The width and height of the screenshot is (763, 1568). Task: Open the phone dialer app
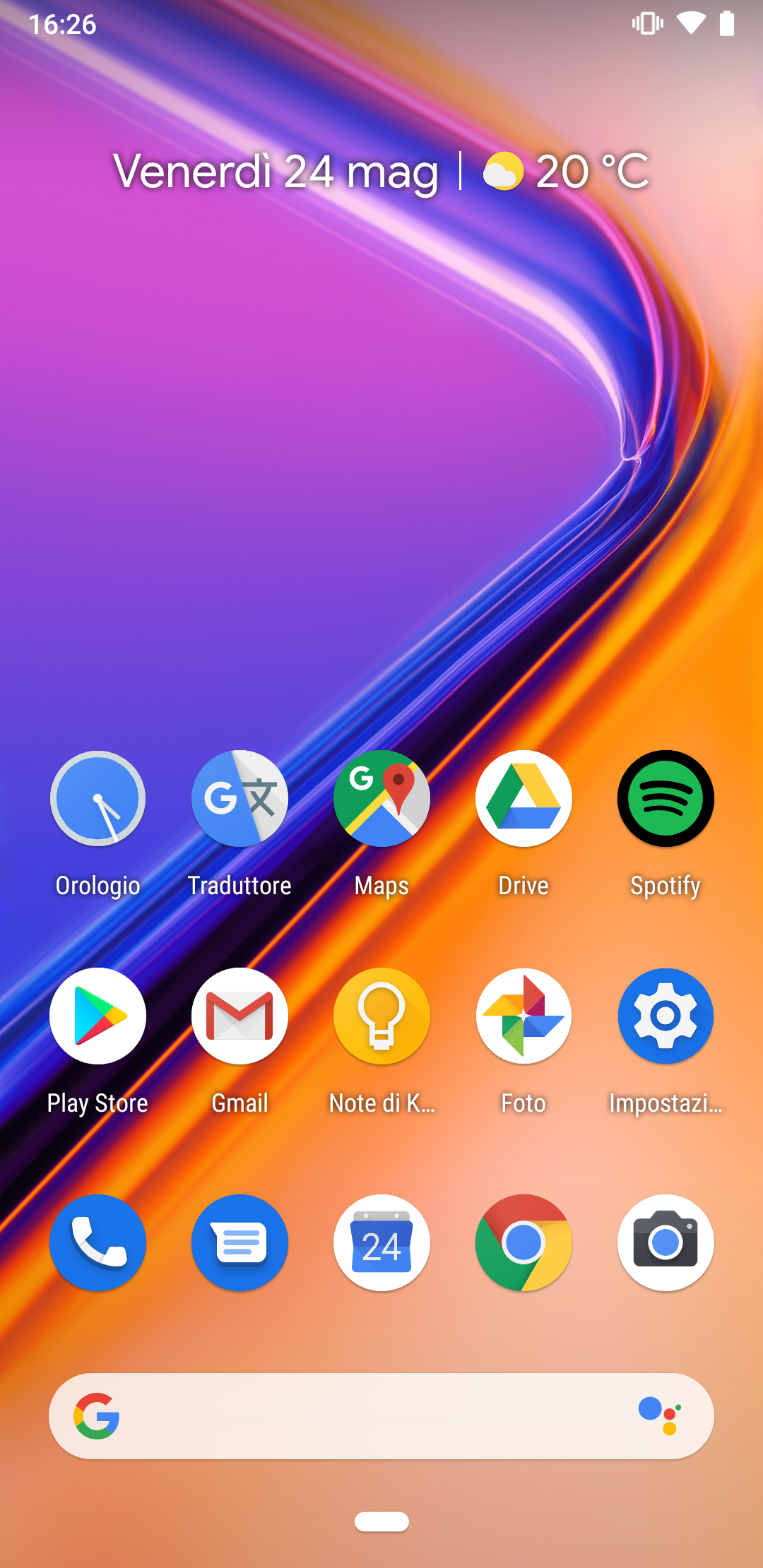97,1243
